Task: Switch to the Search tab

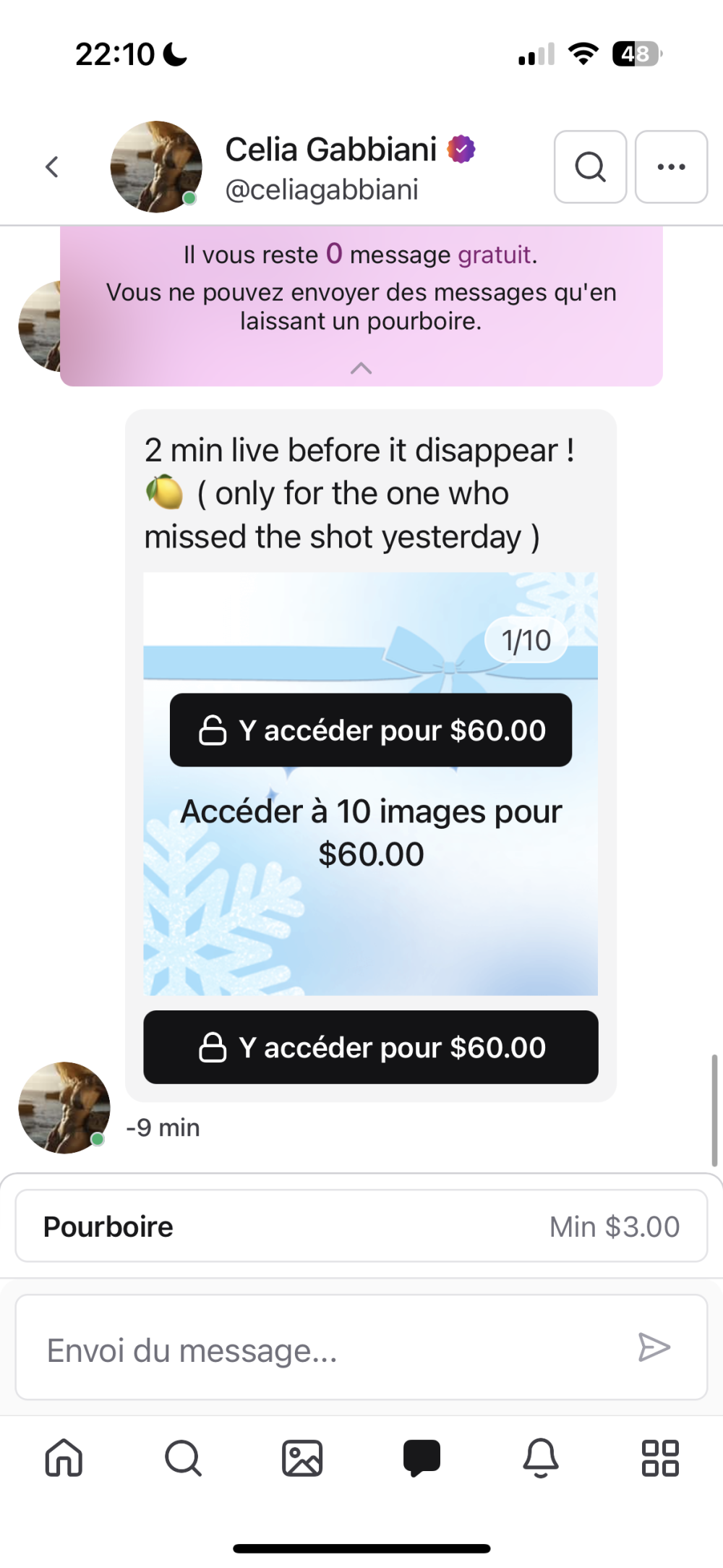Action: click(183, 1457)
